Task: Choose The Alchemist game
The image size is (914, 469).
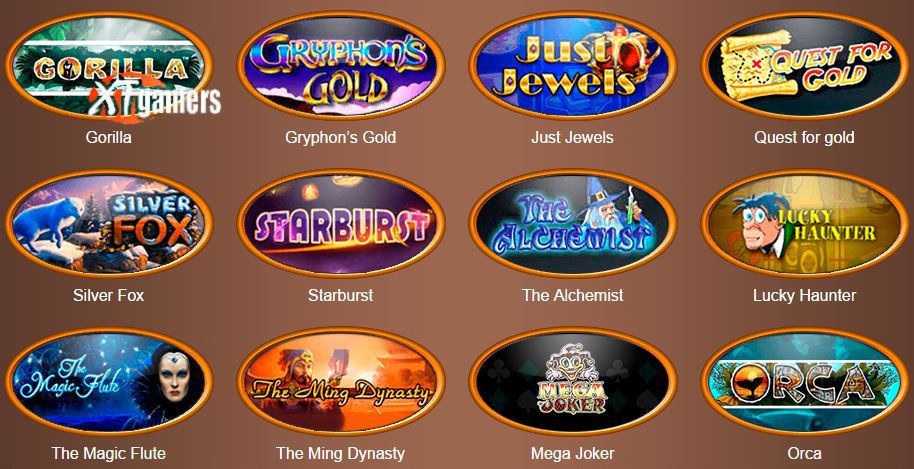Action: (x=572, y=226)
